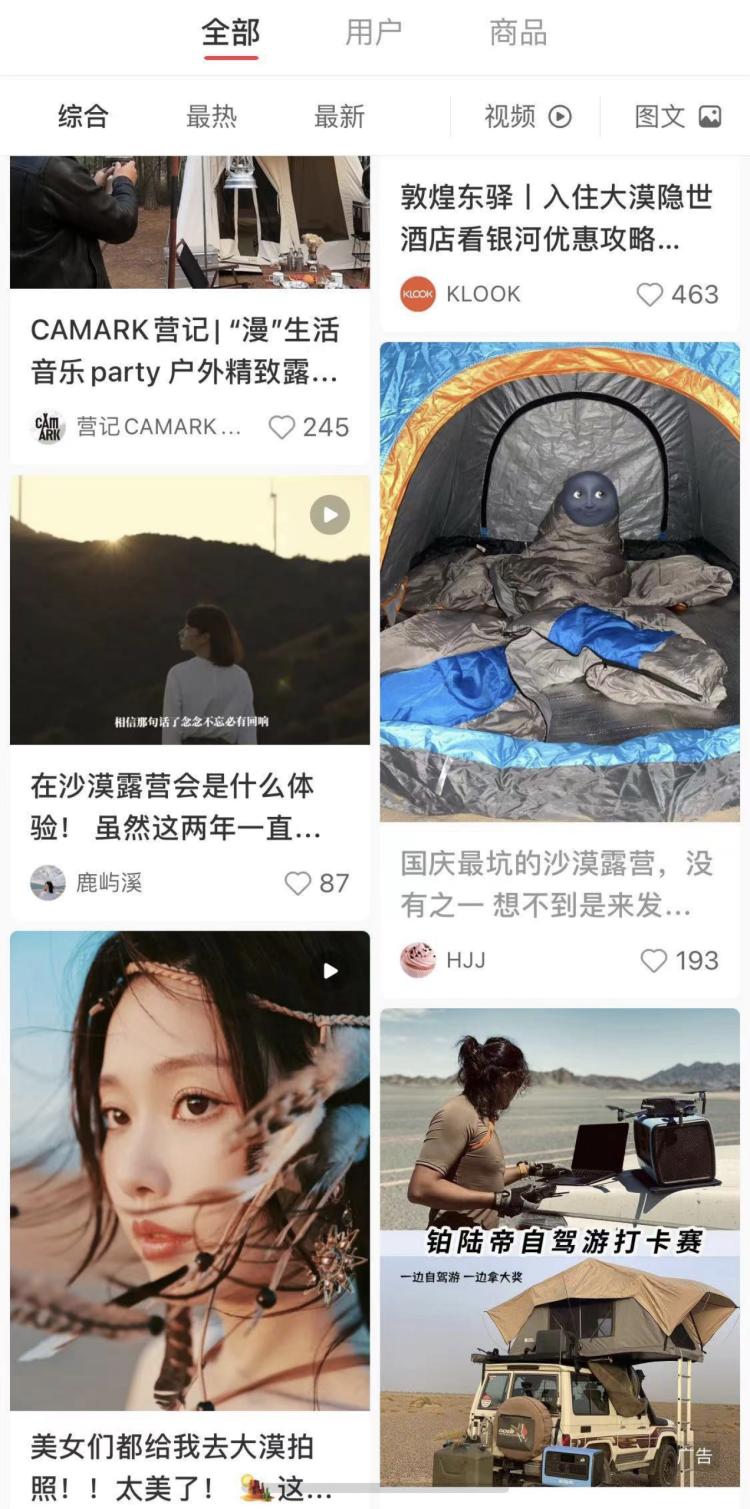Switch to the 用户 tab
Screen dimensions: 750x1509
[x=373, y=33]
